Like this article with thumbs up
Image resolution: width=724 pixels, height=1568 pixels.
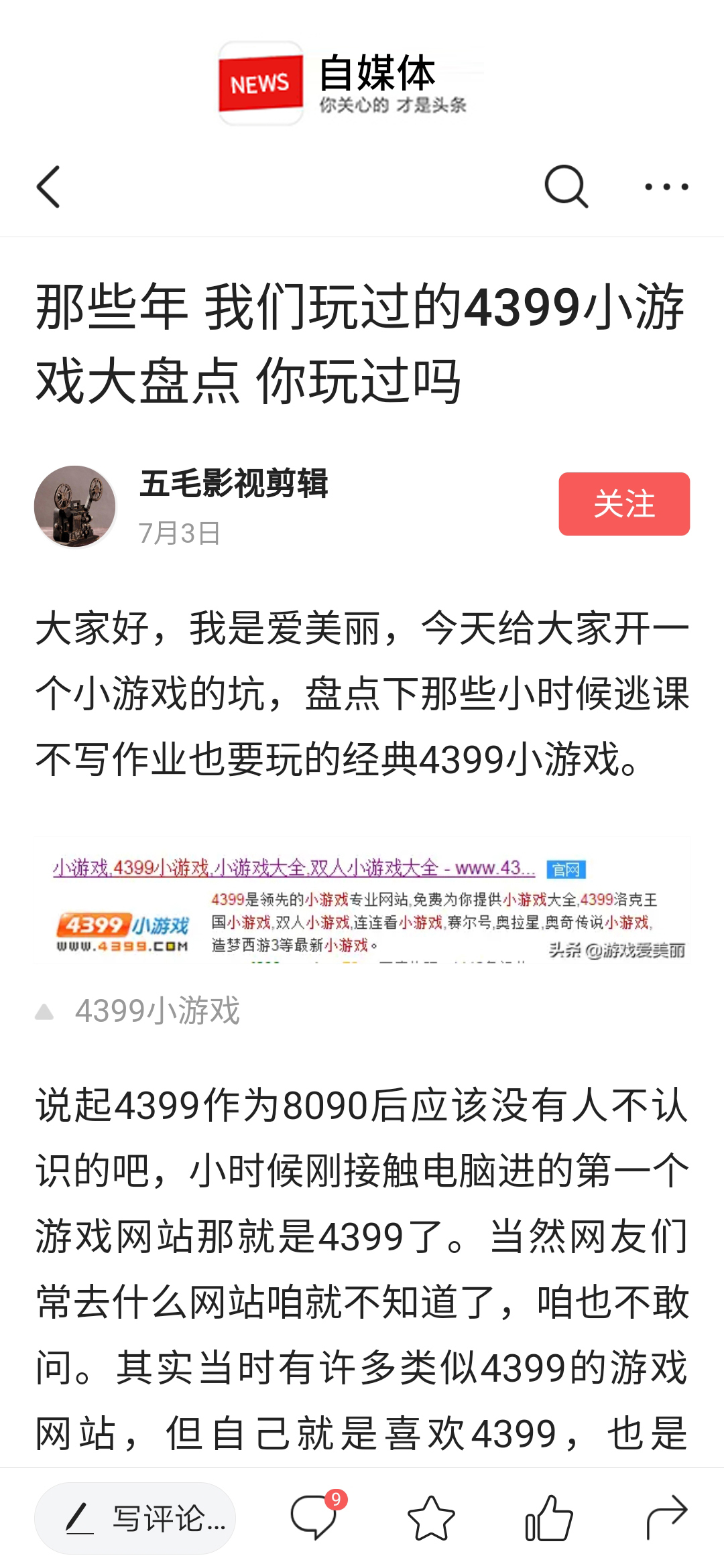point(549,1518)
